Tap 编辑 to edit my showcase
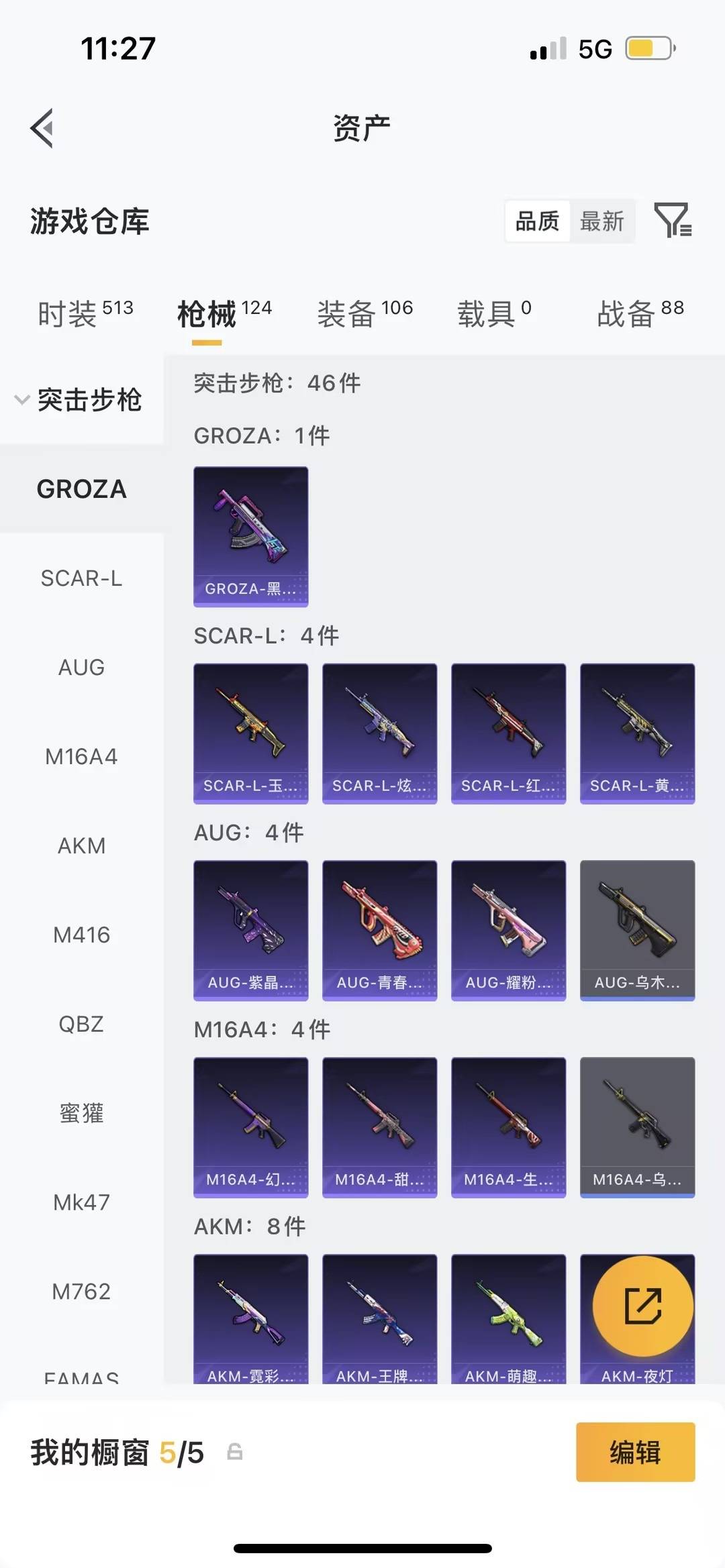Screen dimensions: 725x1568 tap(635, 1453)
